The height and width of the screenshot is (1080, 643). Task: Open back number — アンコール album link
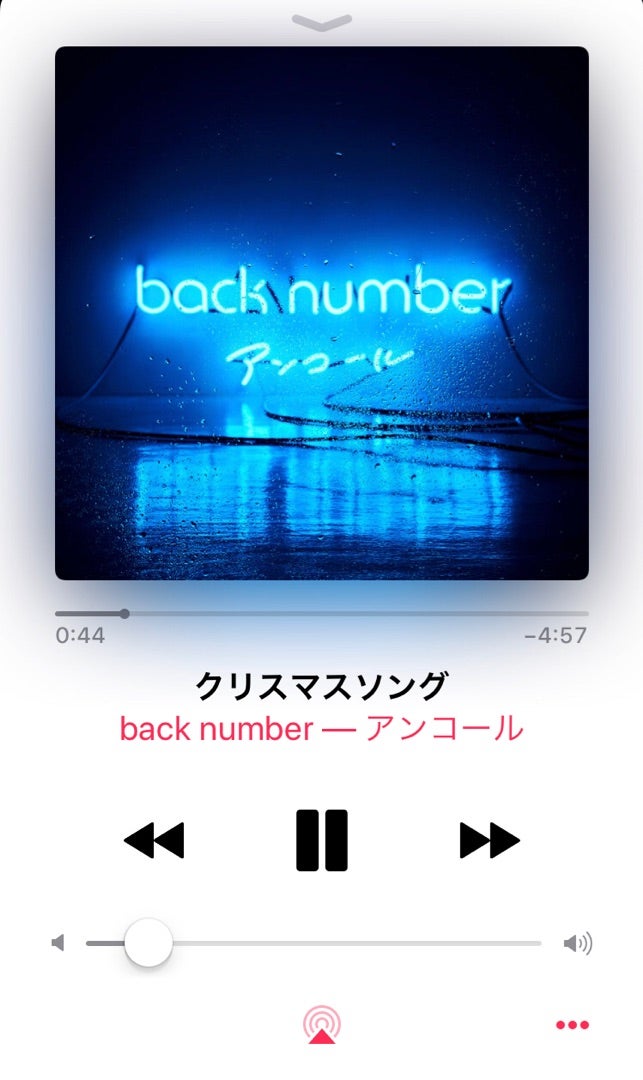click(x=321, y=728)
